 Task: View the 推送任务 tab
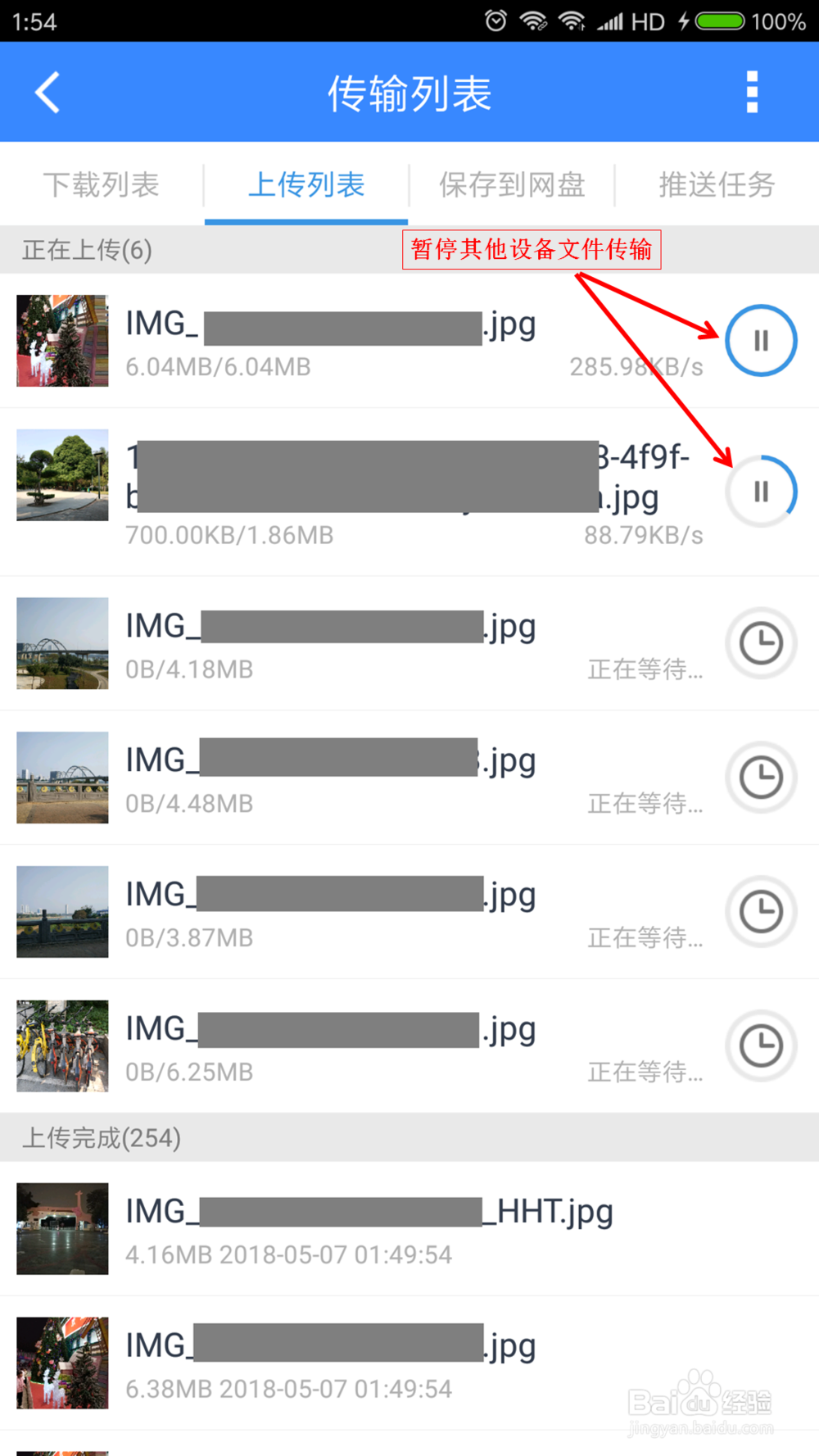[x=716, y=185]
